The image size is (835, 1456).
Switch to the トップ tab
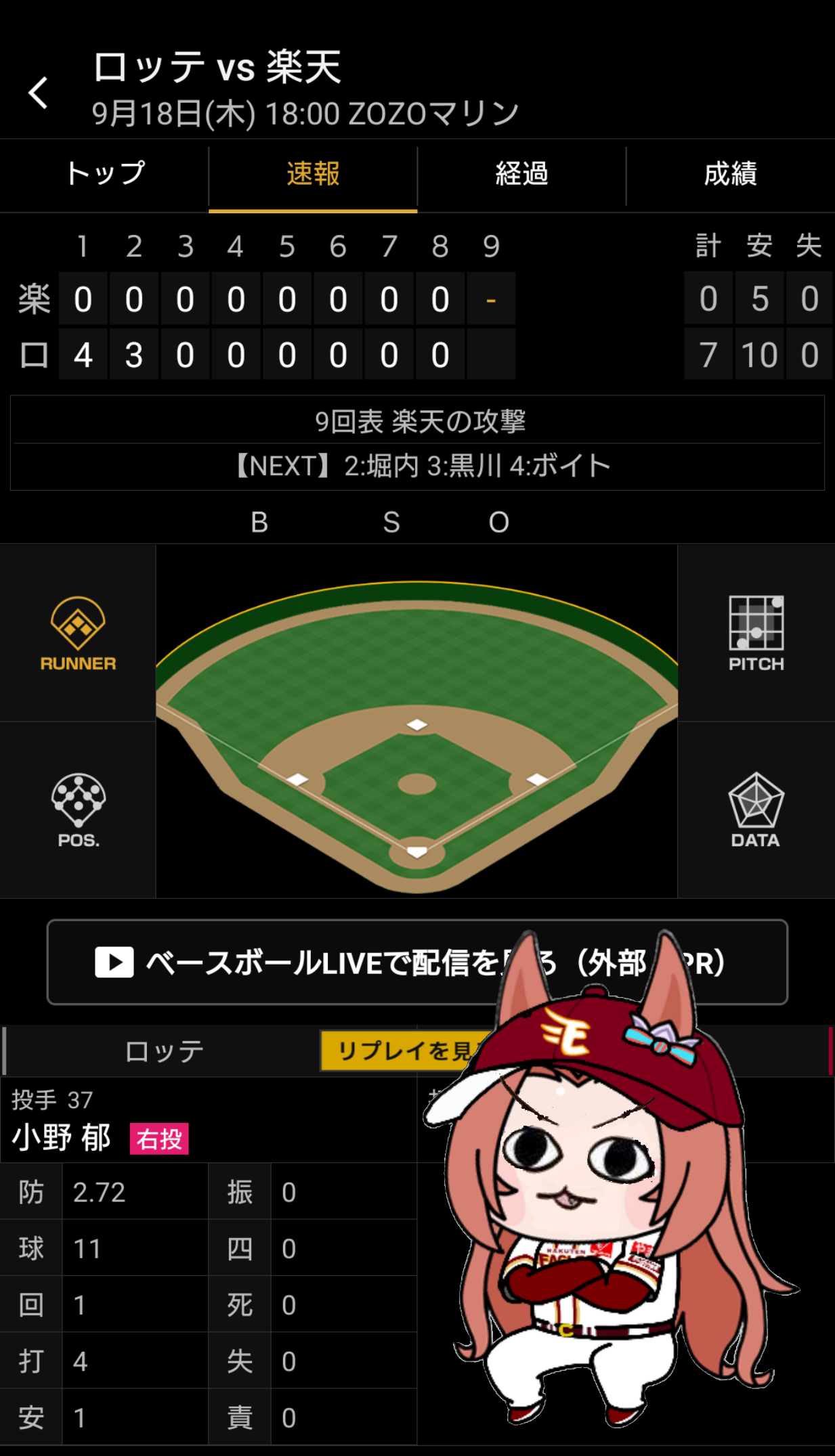pos(104,175)
